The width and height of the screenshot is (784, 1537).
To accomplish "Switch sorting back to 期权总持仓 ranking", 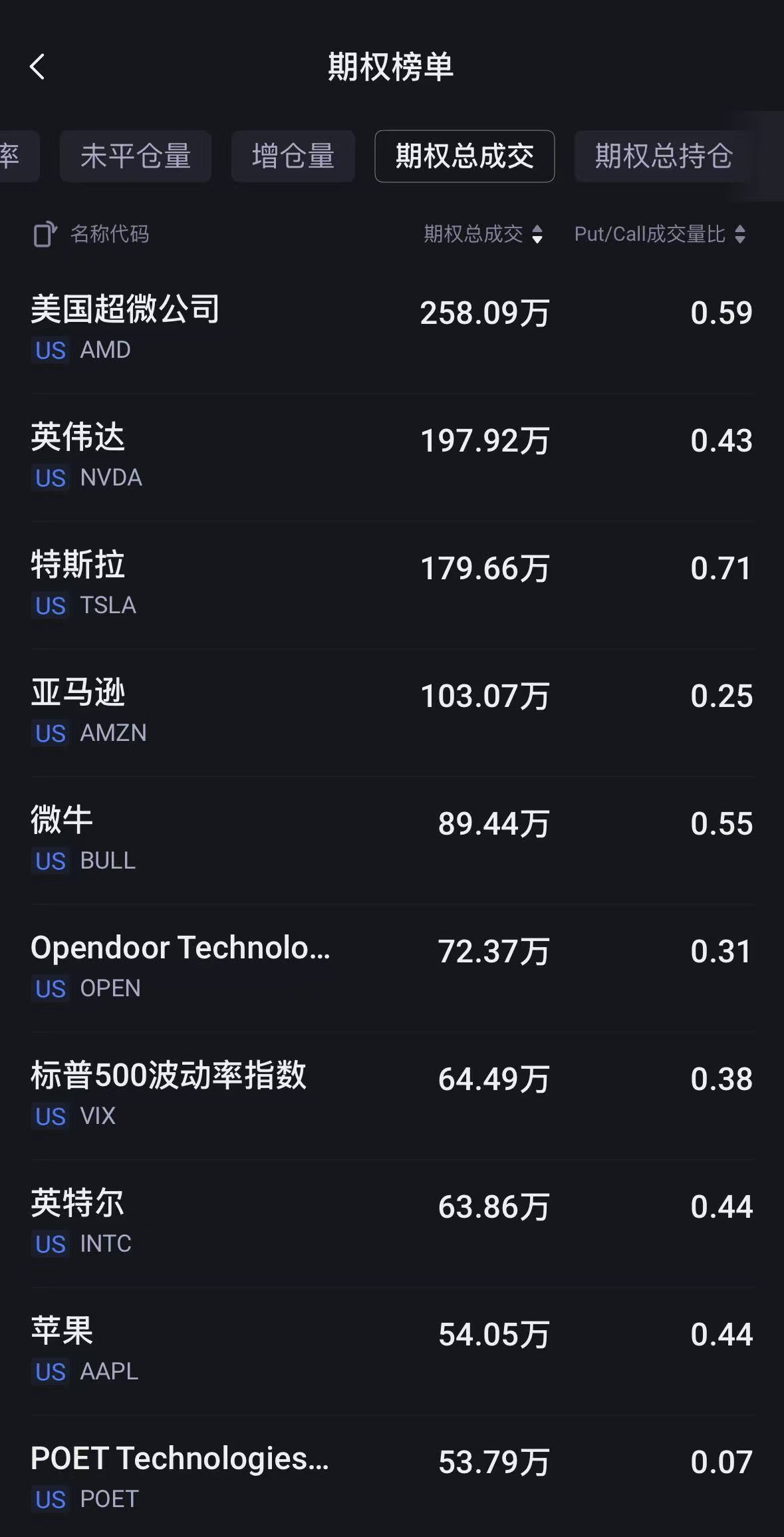I will point(664,157).
